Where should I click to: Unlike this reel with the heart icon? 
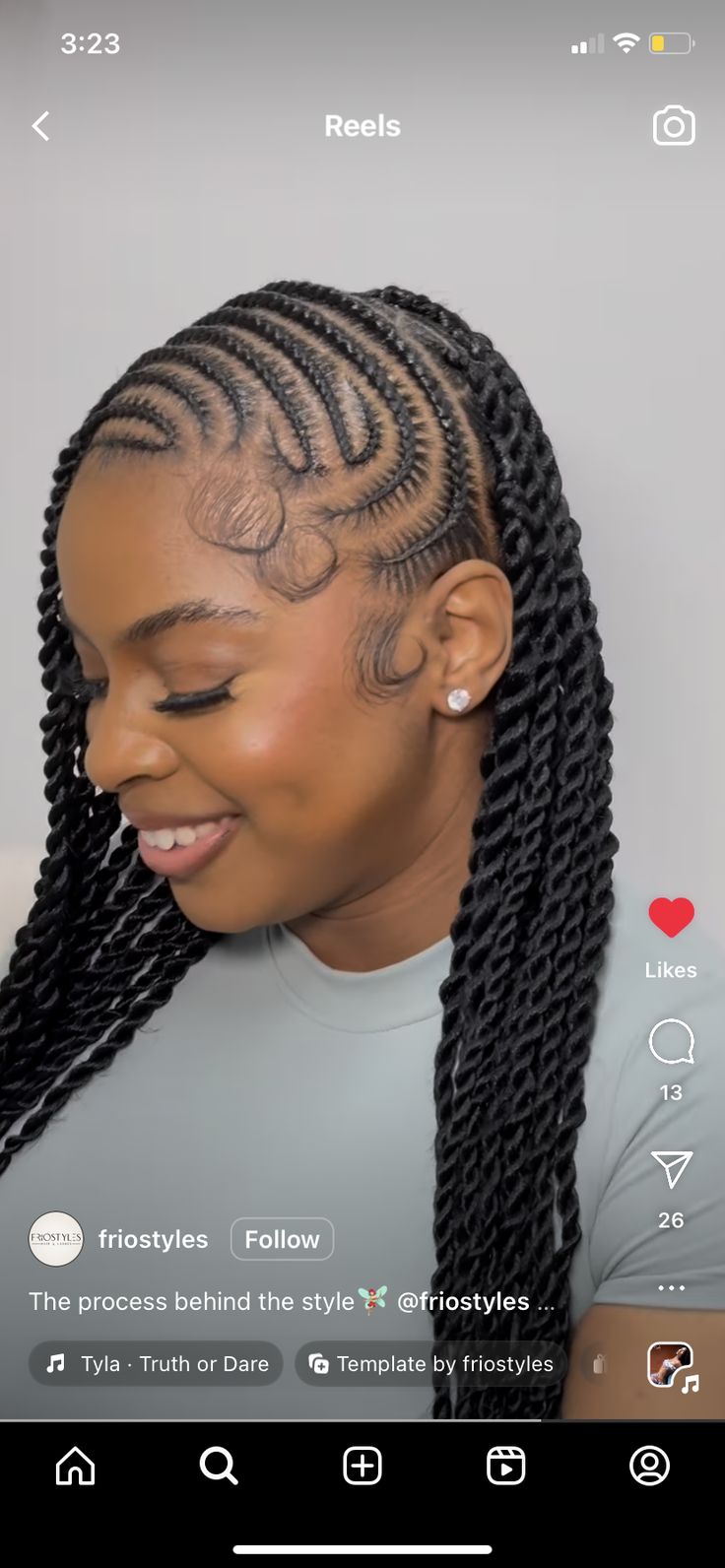coord(672,918)
